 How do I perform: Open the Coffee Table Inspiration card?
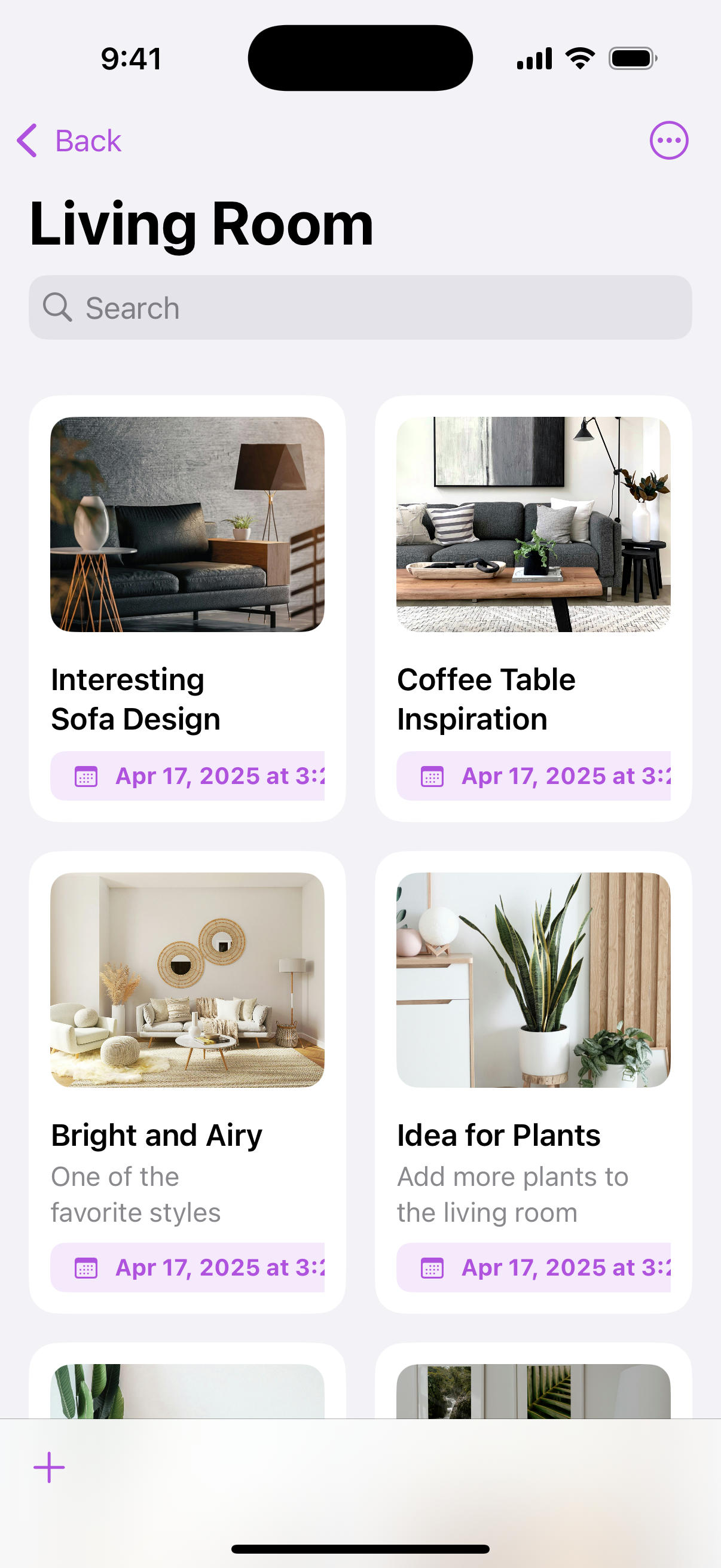coord(533,609)
